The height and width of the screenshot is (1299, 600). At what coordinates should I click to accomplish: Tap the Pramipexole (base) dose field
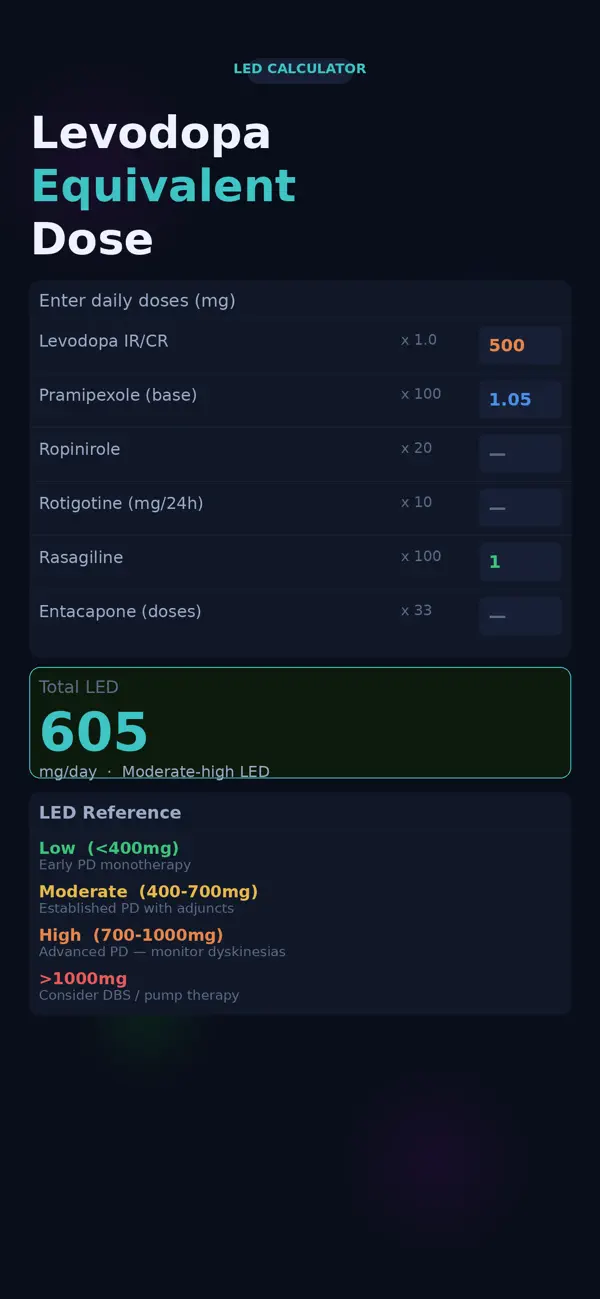coord(520,399)
